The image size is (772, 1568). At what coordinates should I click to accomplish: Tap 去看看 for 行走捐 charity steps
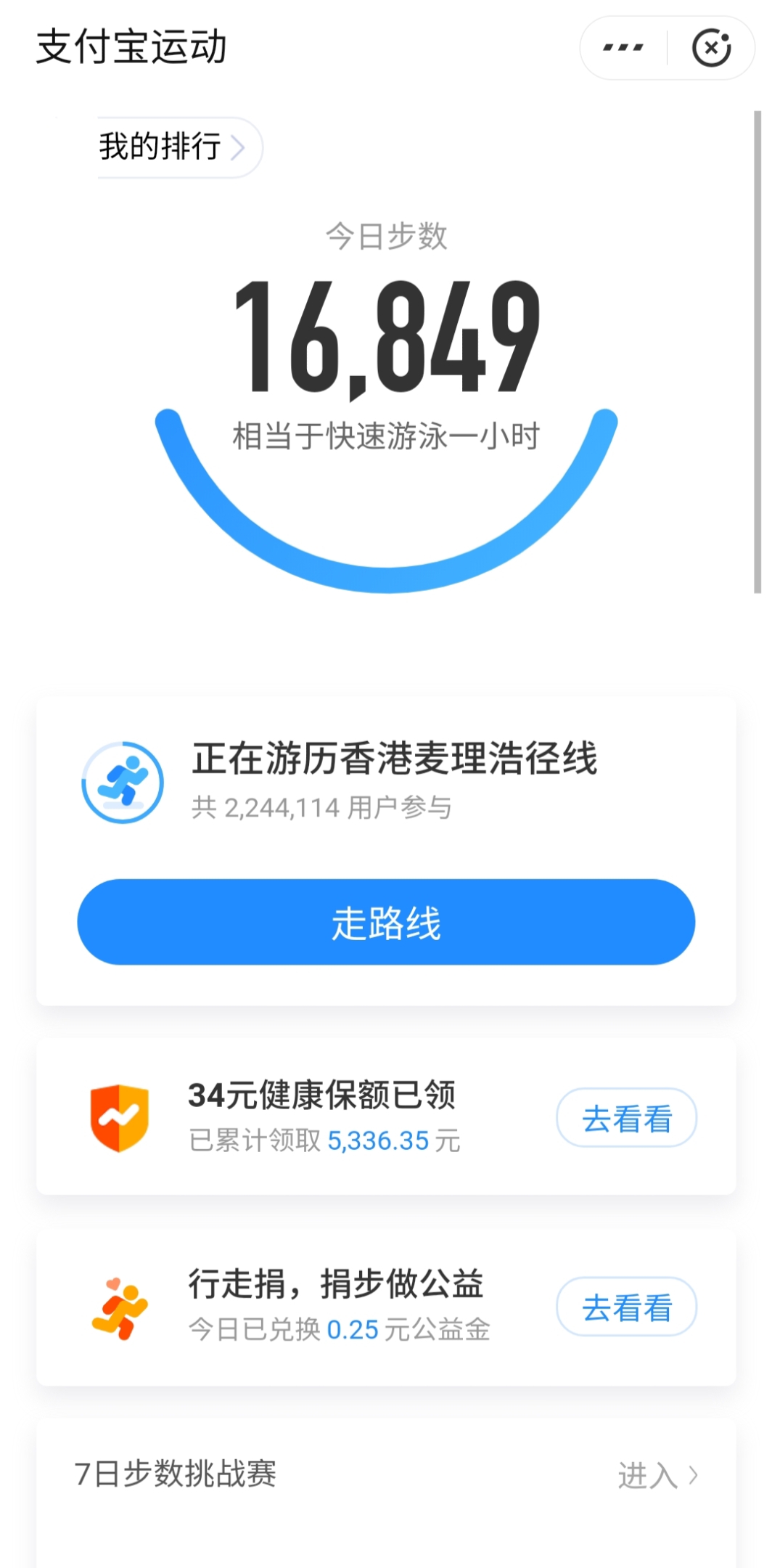tap(627, 1307)
